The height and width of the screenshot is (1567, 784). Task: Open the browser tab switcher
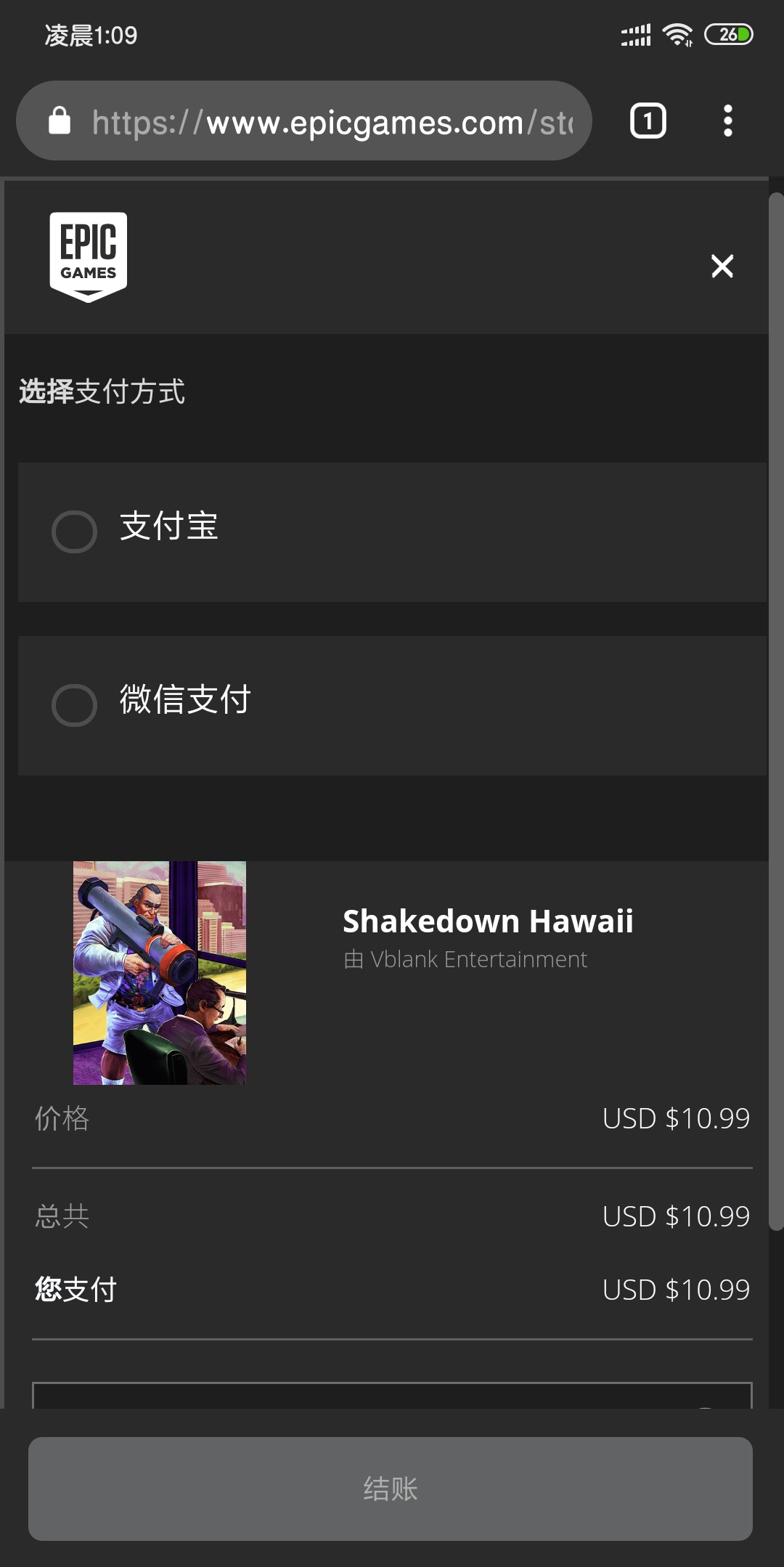coord(648,121)
